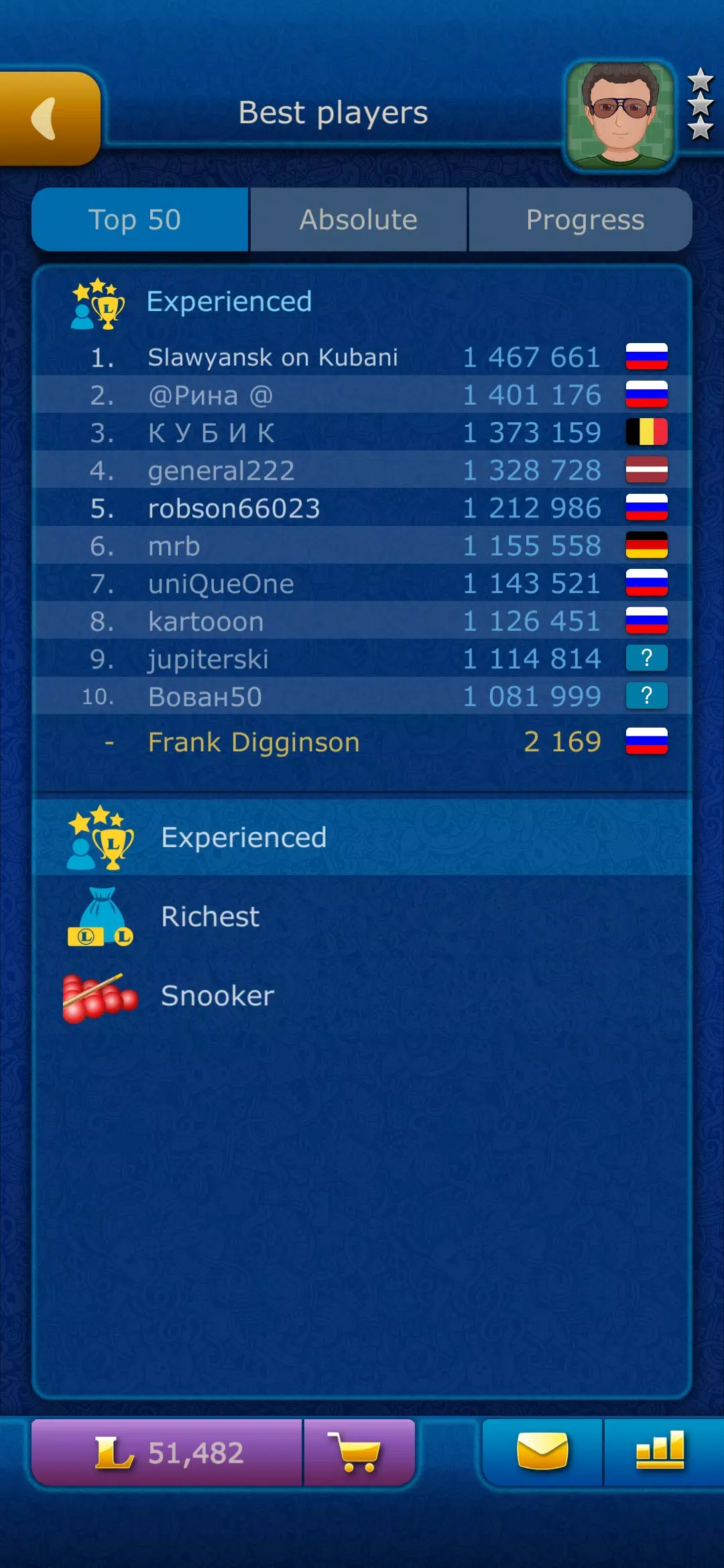Screen dimensions: 724x1568
Task: Select the Top 50 tab
Action: tap(139, 219)
